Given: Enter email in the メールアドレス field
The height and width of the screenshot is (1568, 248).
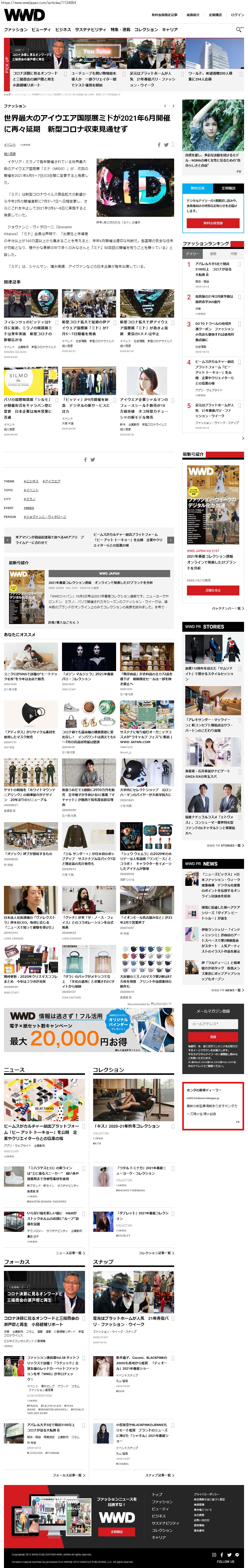Looking at the screenshot, I should coord(213,1024).
